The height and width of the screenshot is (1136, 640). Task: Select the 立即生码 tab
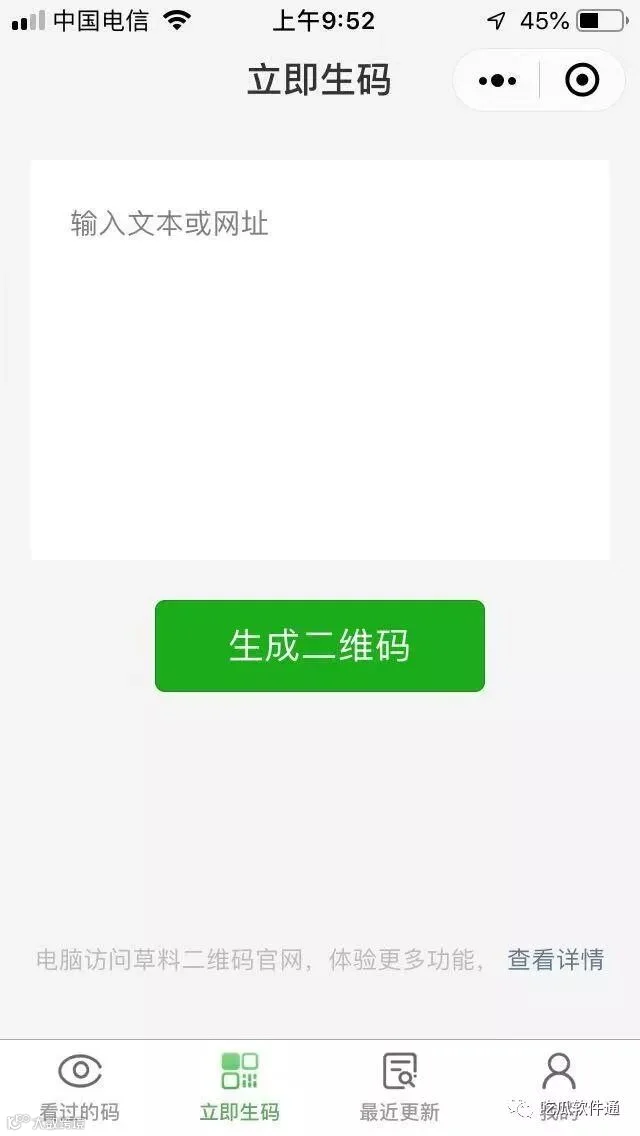point(240,1087)
